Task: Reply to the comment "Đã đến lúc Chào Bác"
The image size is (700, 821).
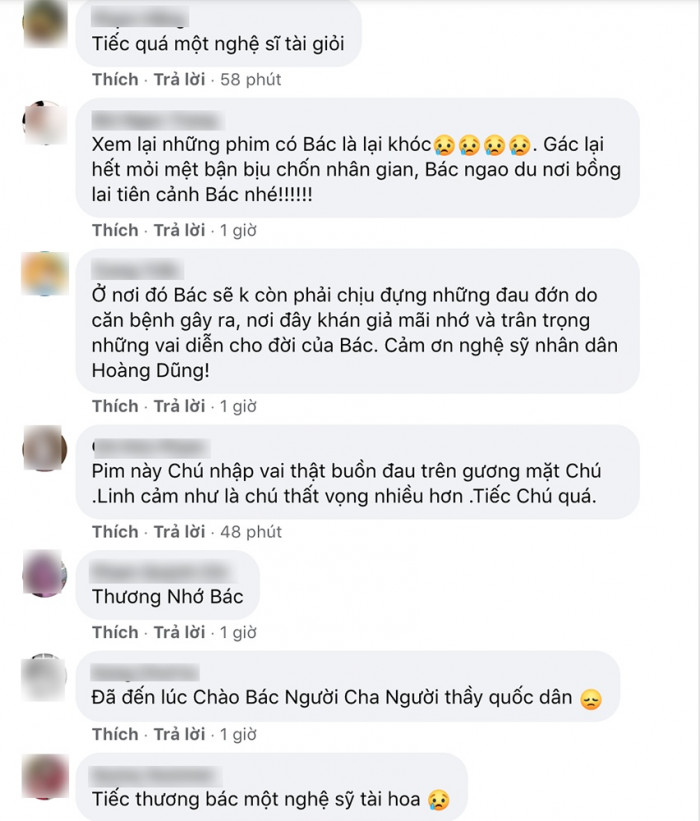Action: (x=179, y=734)
